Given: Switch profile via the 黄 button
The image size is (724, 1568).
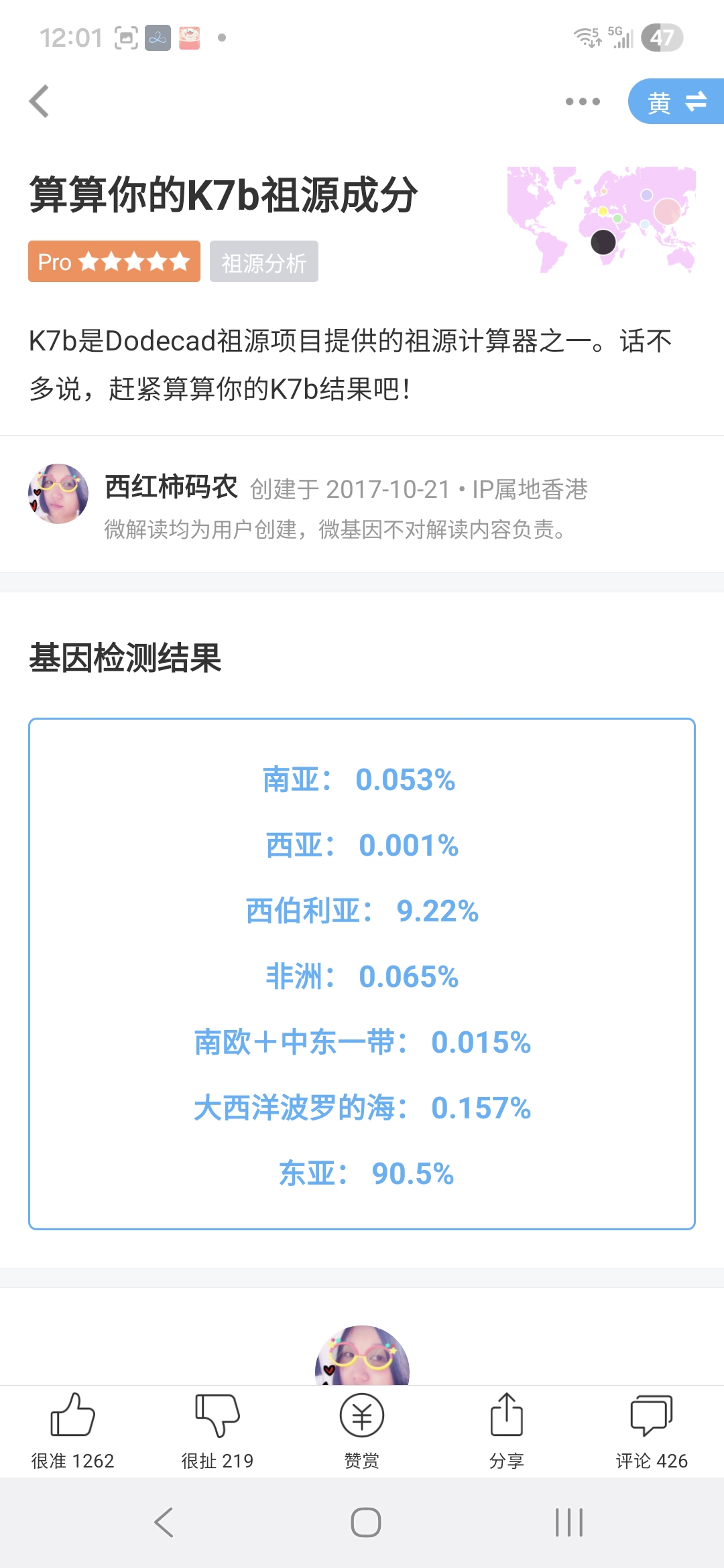Looking at the screenshot, I should click(676, 101).
